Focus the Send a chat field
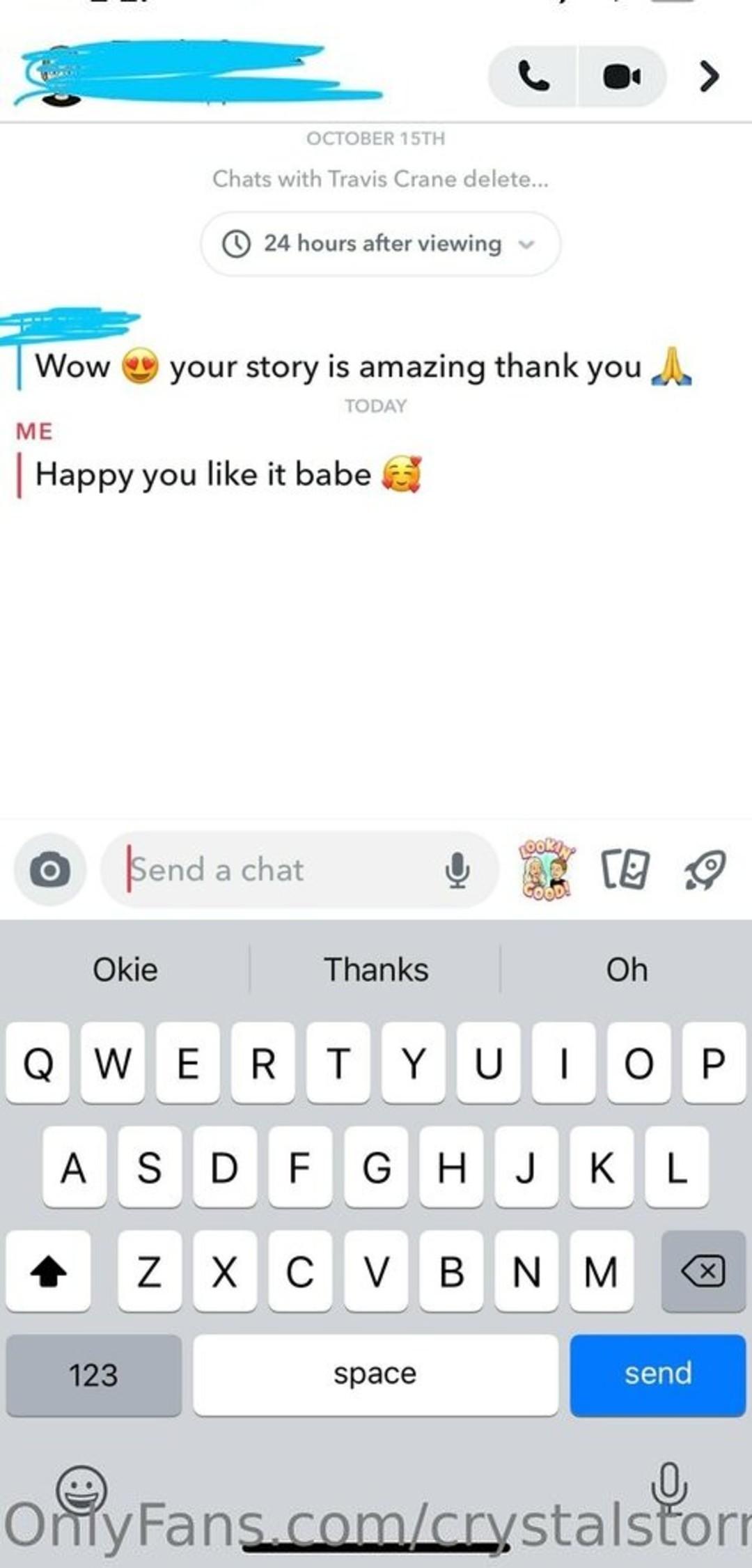Viewport: 752px width, 1568px height. coord(279,869)
